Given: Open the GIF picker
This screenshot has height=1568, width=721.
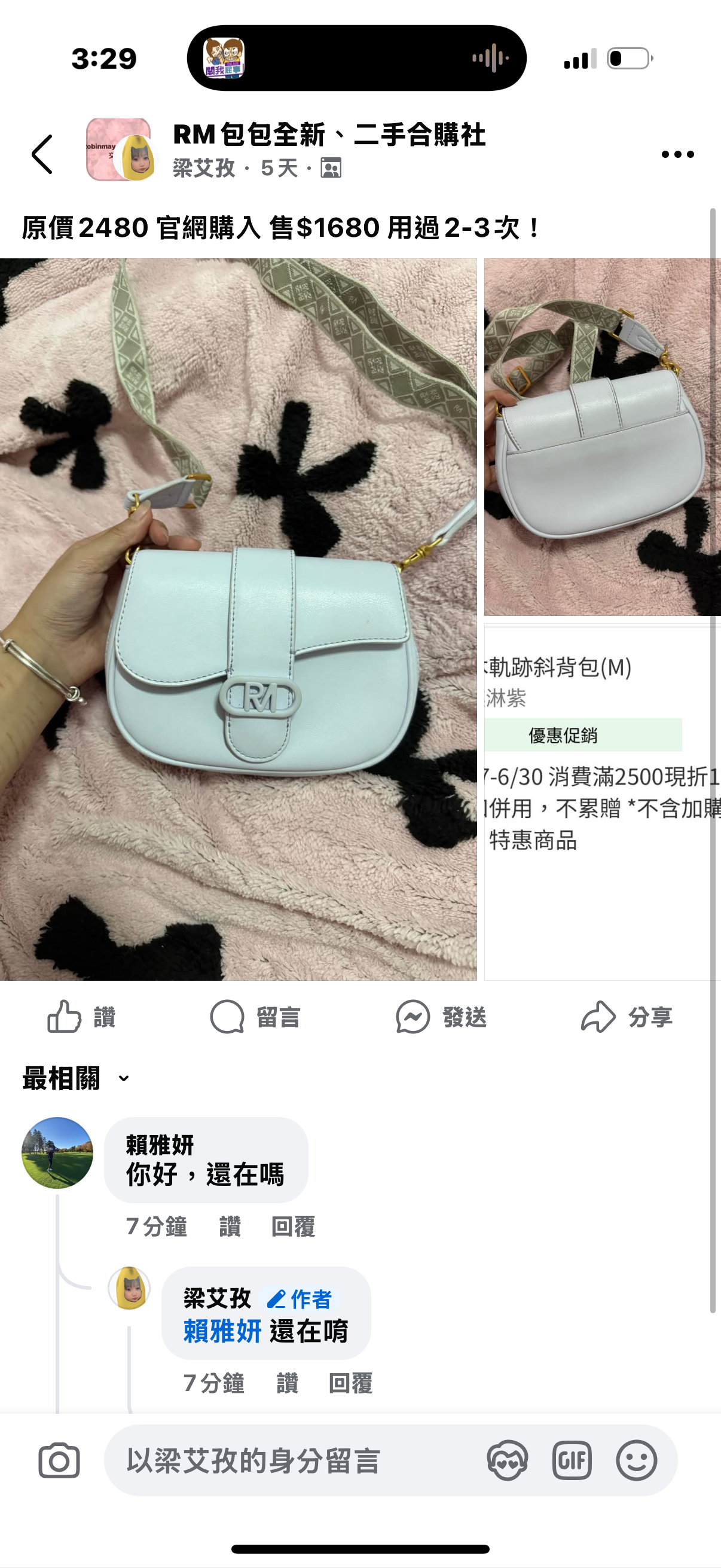Looking at the screenshot, I should click(x=572, y=1460).
